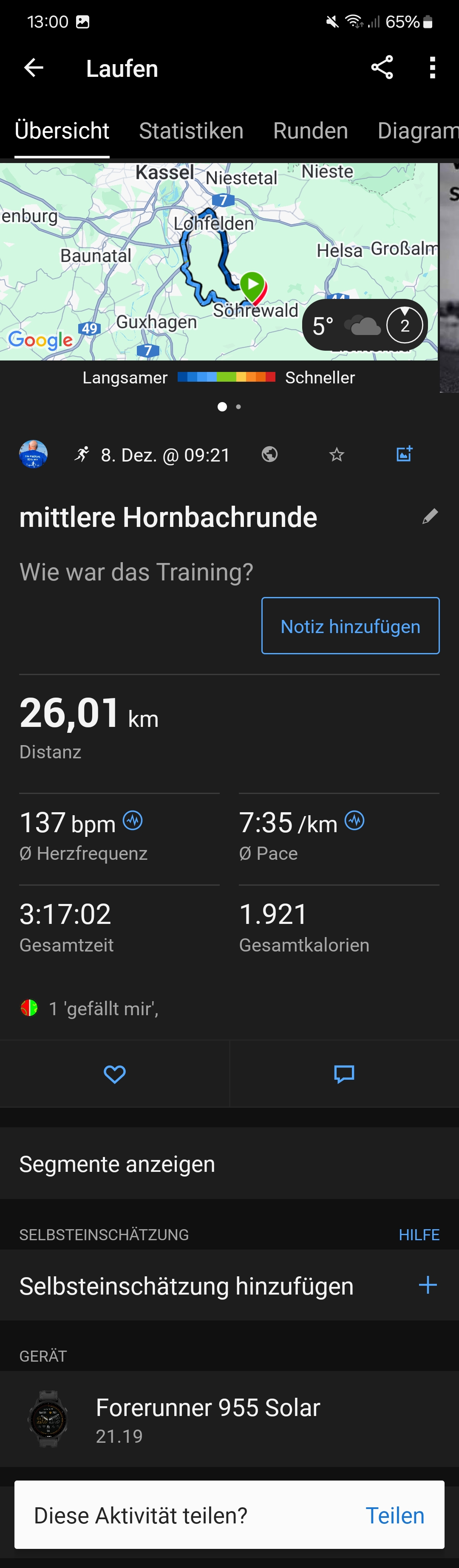Mark activity as favorite with star
The image size is (459, 1568).
(x=337, y=454)
